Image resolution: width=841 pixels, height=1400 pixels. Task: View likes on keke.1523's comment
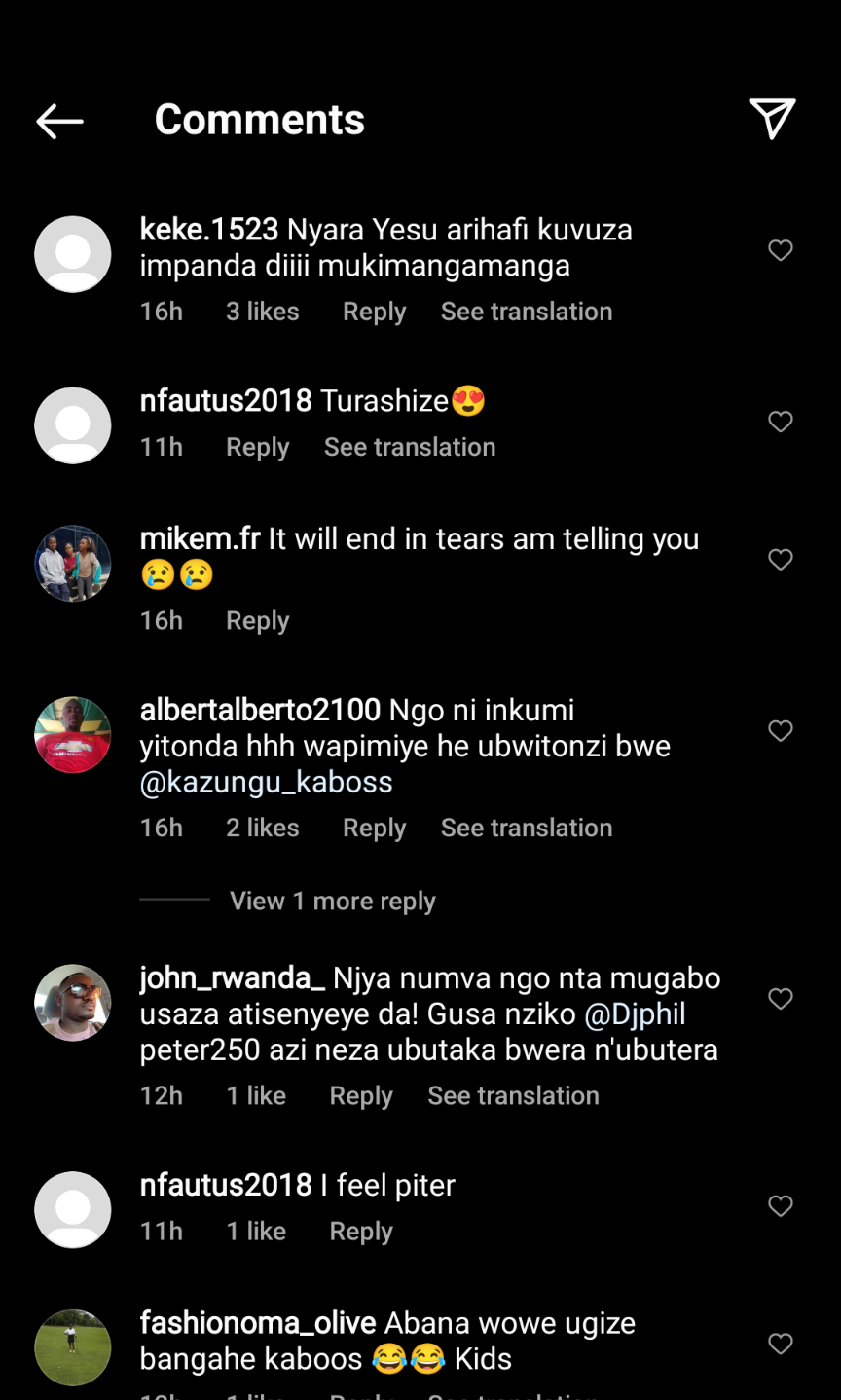(262, 312)
